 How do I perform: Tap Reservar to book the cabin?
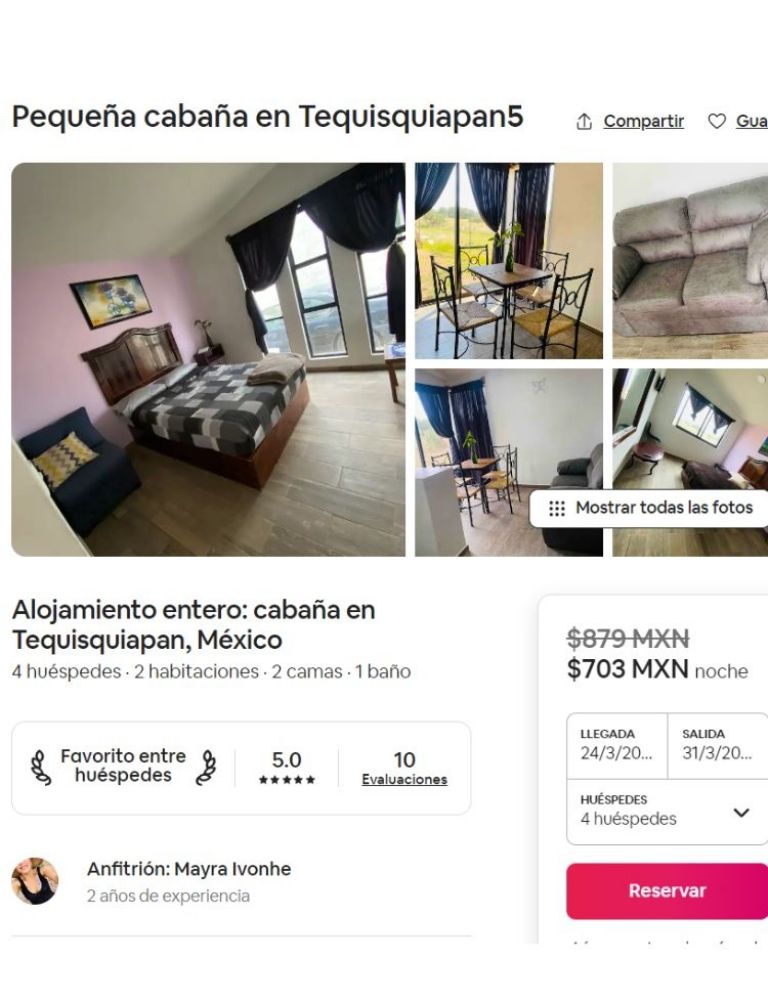point(667,891)
